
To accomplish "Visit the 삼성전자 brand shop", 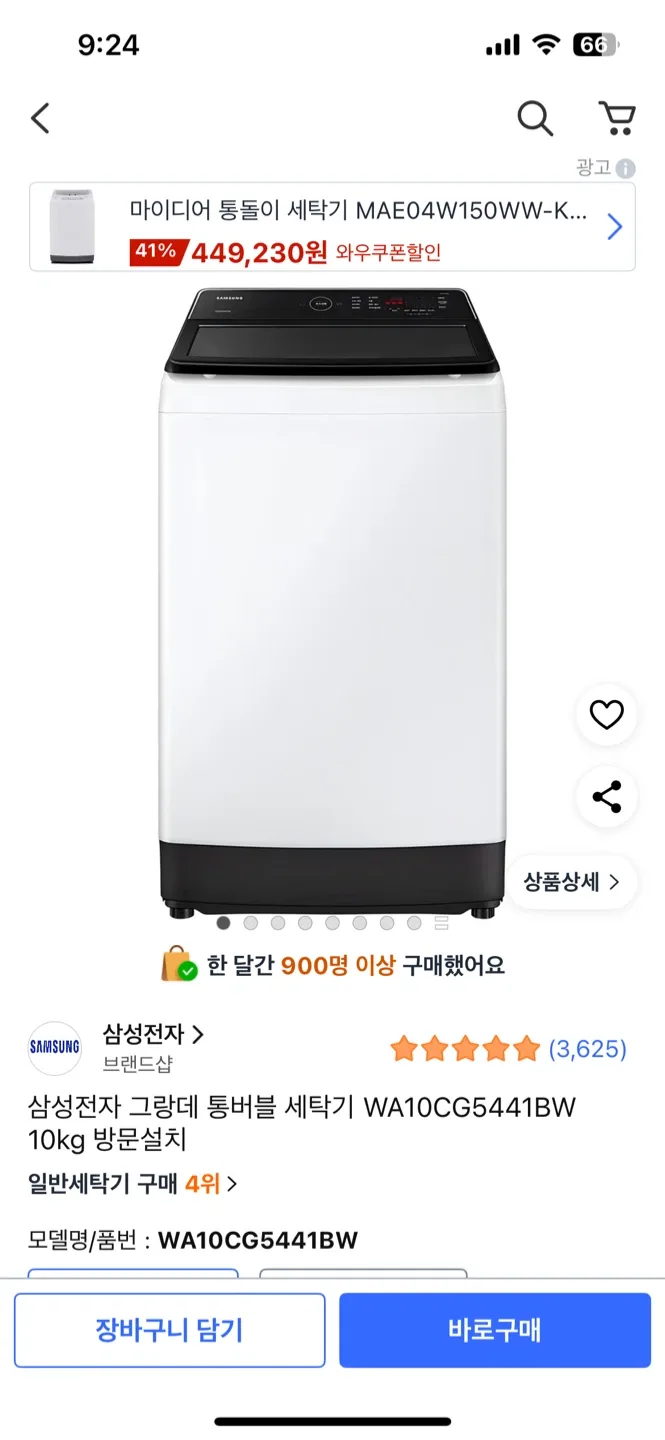I will point(153,1034).
